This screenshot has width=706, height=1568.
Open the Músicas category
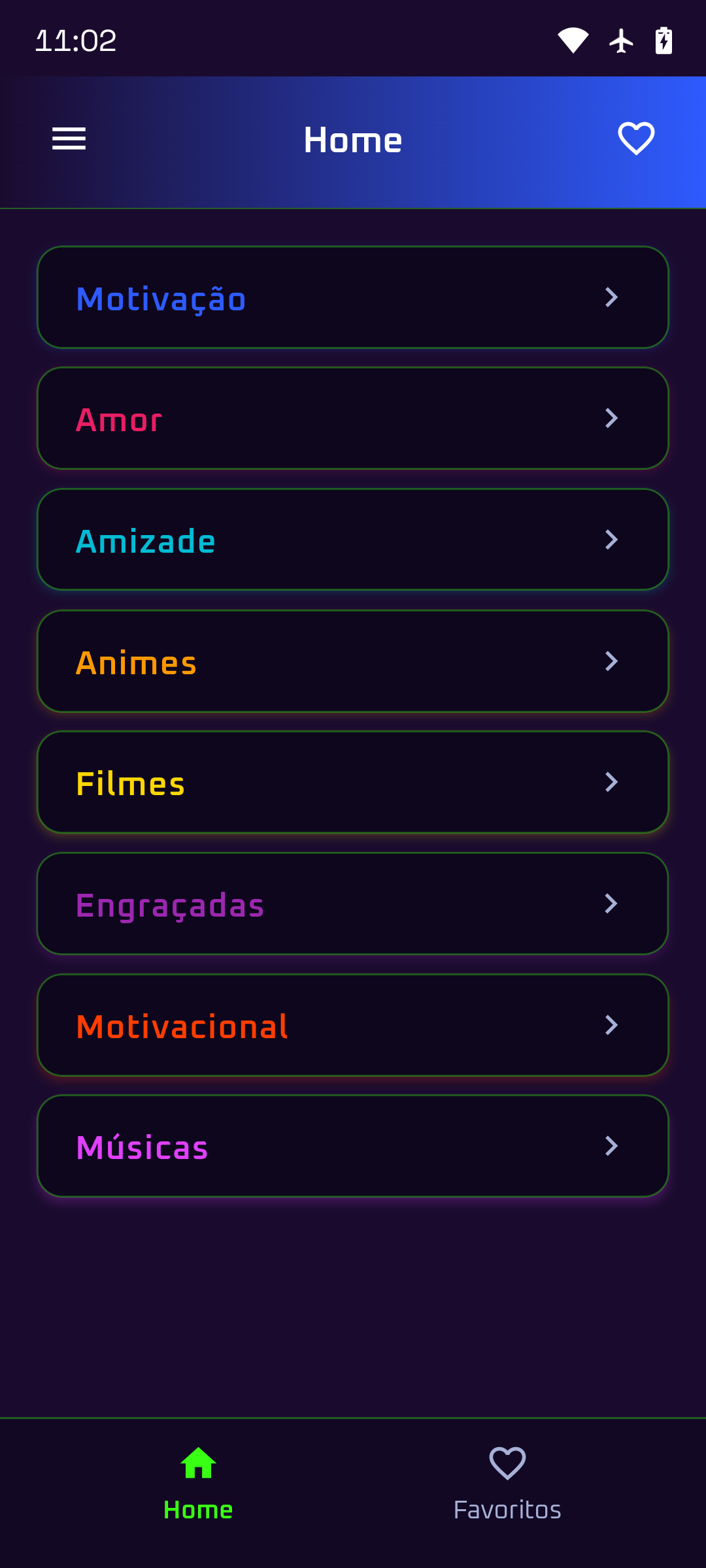point(353,1145)
